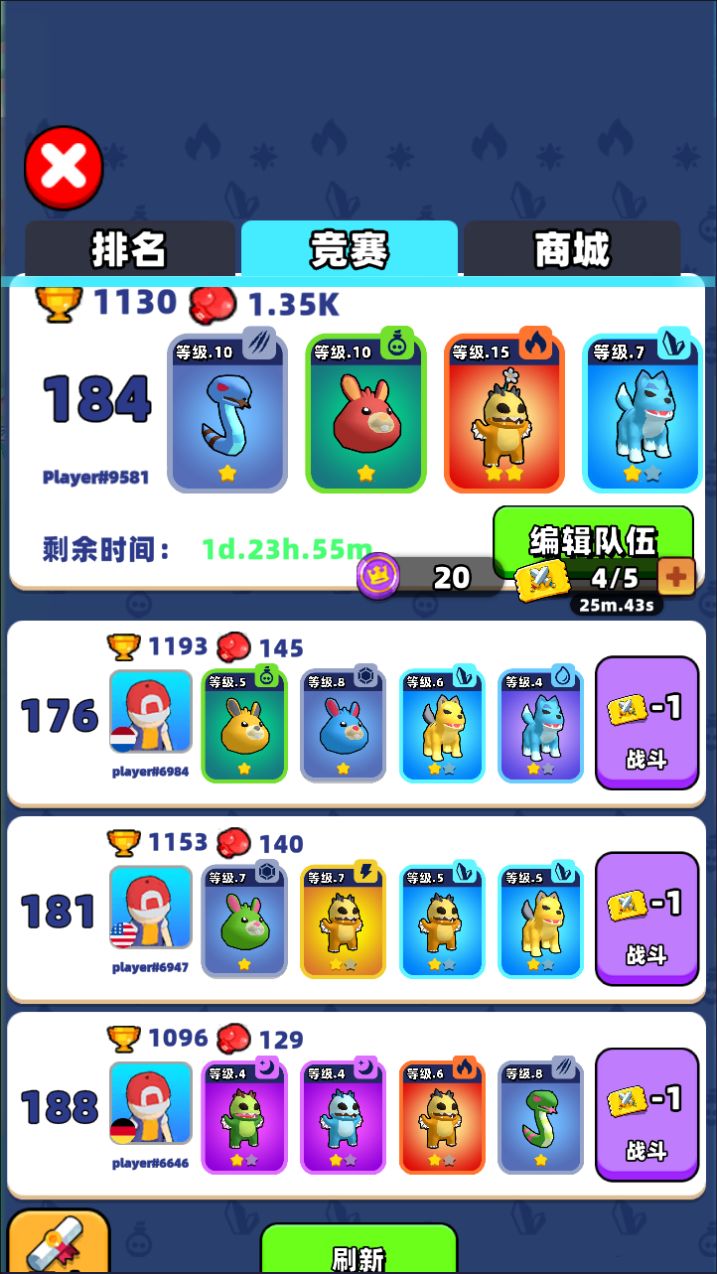Close the competition panel with red X
This screenshot has height=1274, width=717.
[x=64, y=167]
